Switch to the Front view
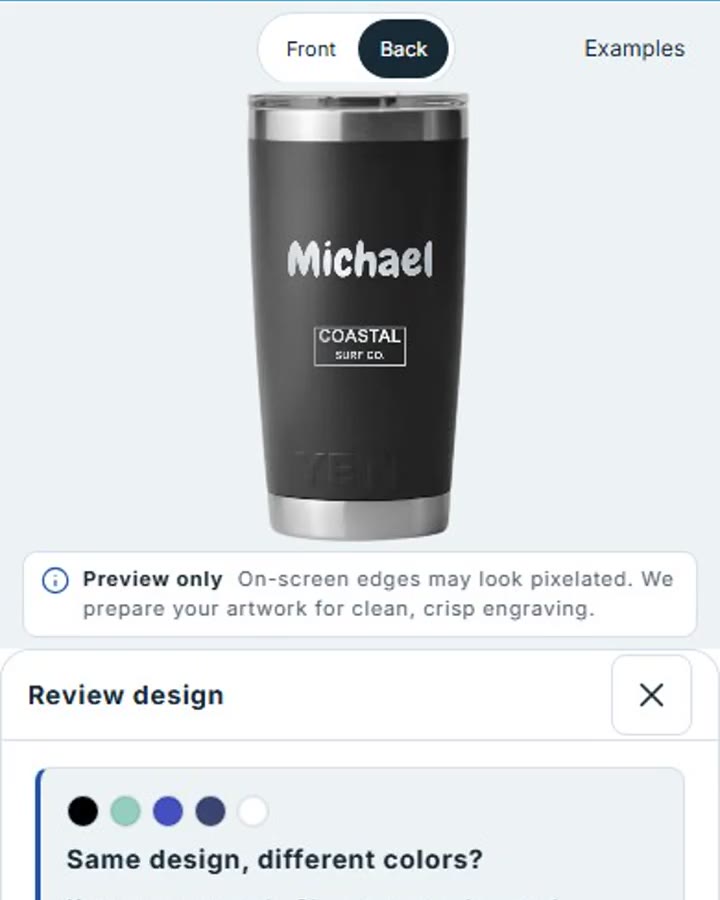Viewport: 720px width, 900px height. pos(311,49)
